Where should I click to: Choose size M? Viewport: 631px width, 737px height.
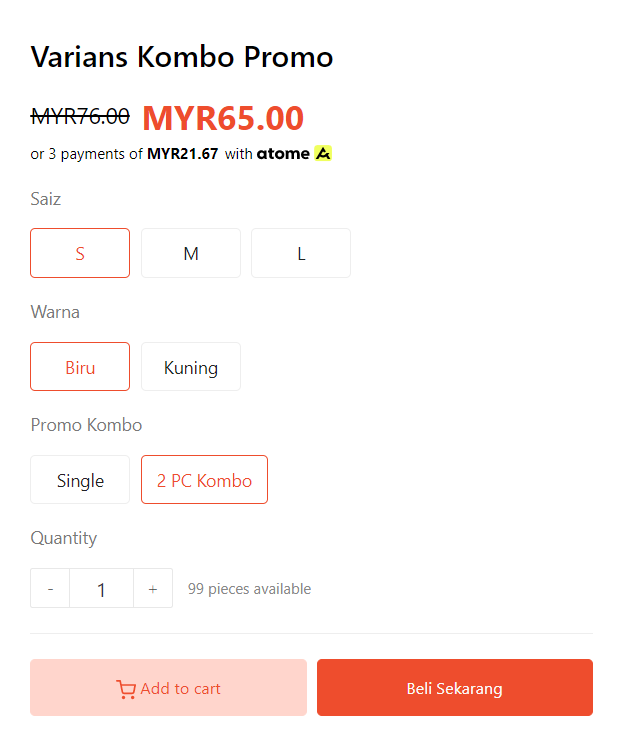pyautogui.click(x=191, y=253)
